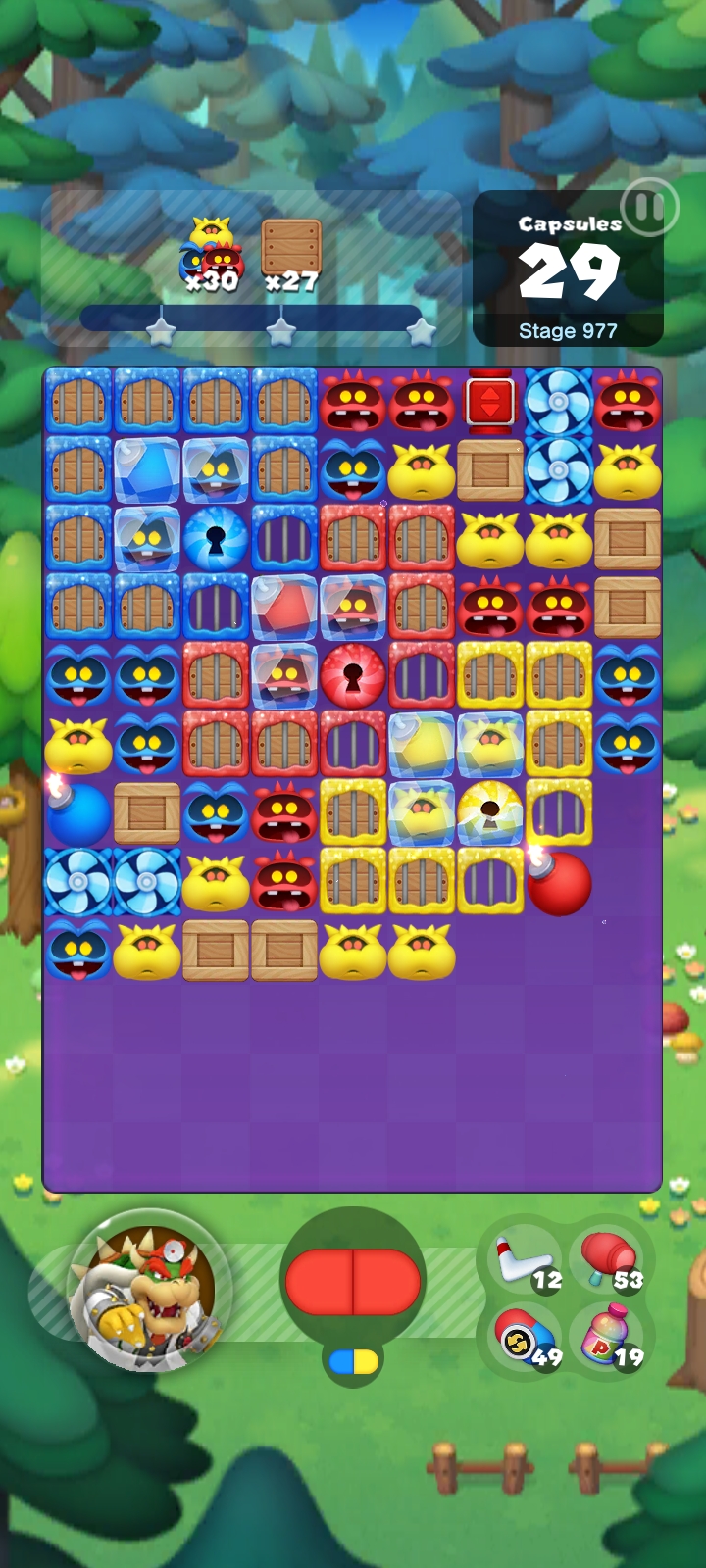
Task: Tap the red capsule to rotate it
Action: coord(353,1282)
